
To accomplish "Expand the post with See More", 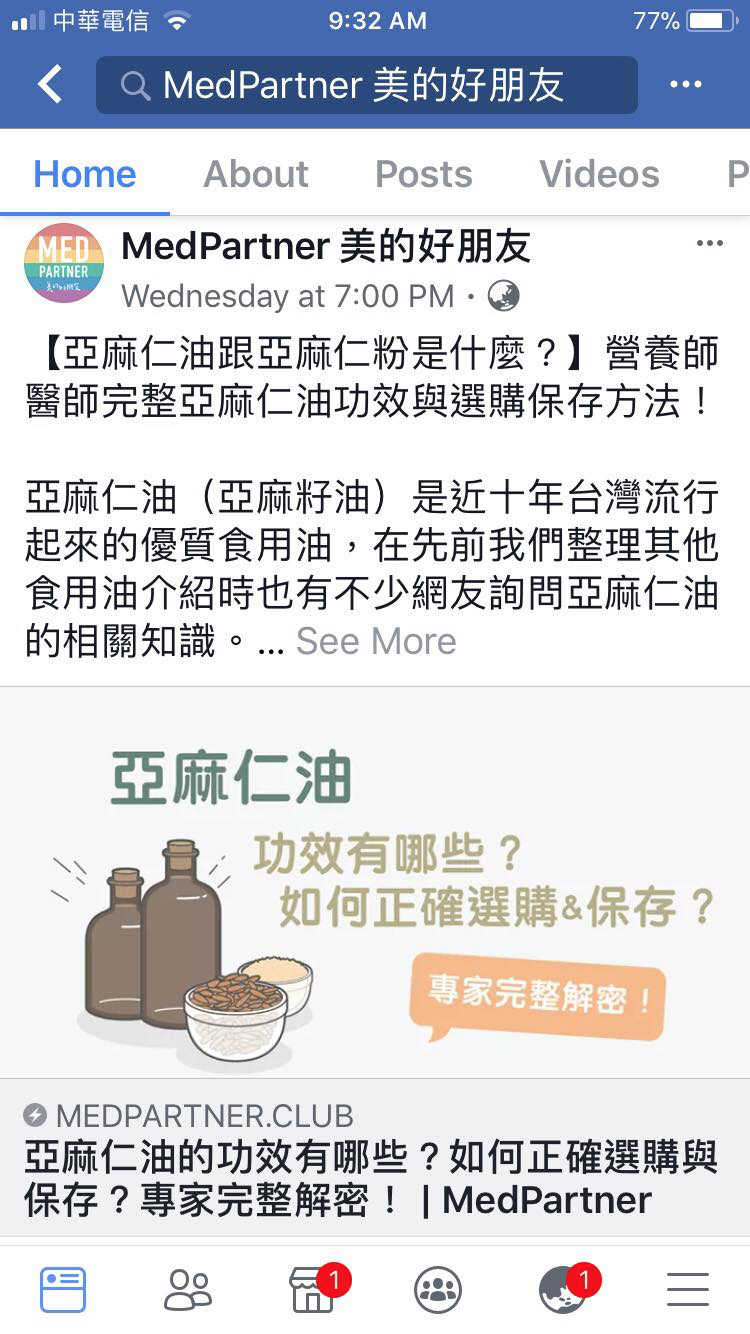I will tap(376, 641).
